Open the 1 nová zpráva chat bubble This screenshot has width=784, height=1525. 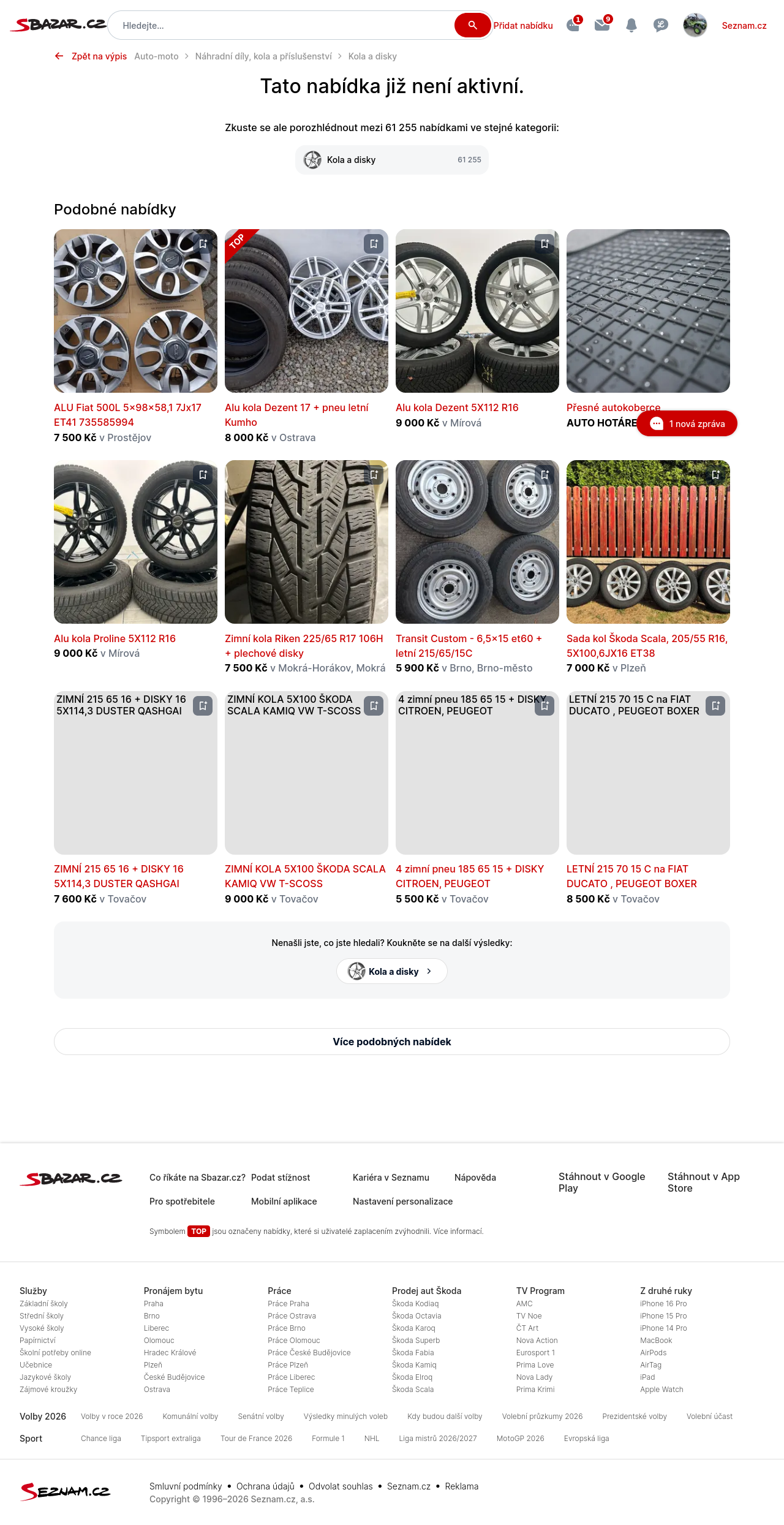[687, 423]
